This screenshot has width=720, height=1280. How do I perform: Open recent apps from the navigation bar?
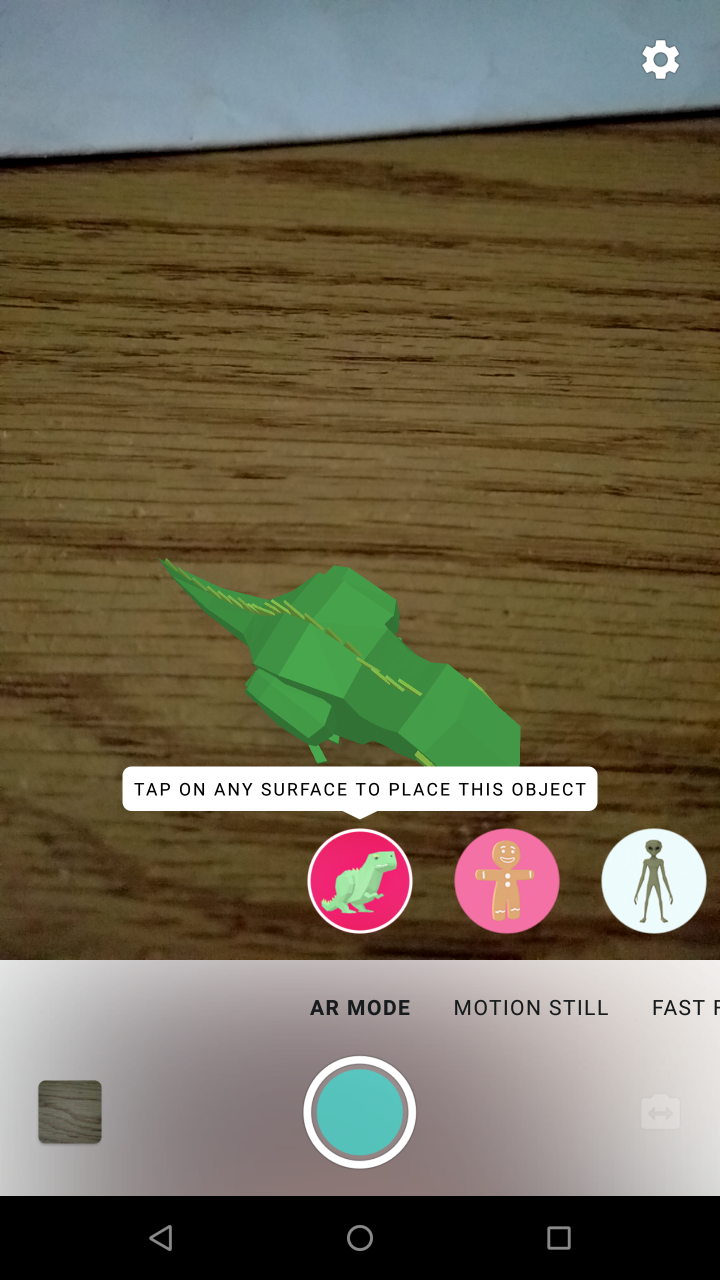click(559, 1238)
